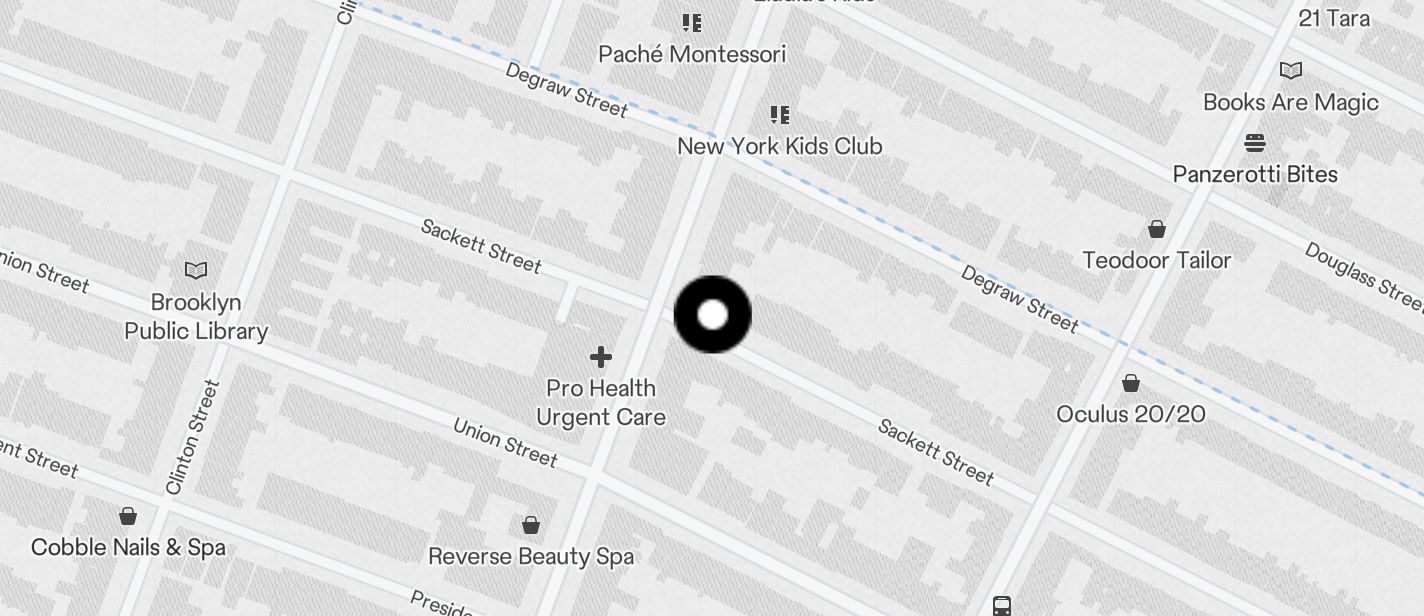Tap the transit station icon at the bottom

tap(1001, 606)
